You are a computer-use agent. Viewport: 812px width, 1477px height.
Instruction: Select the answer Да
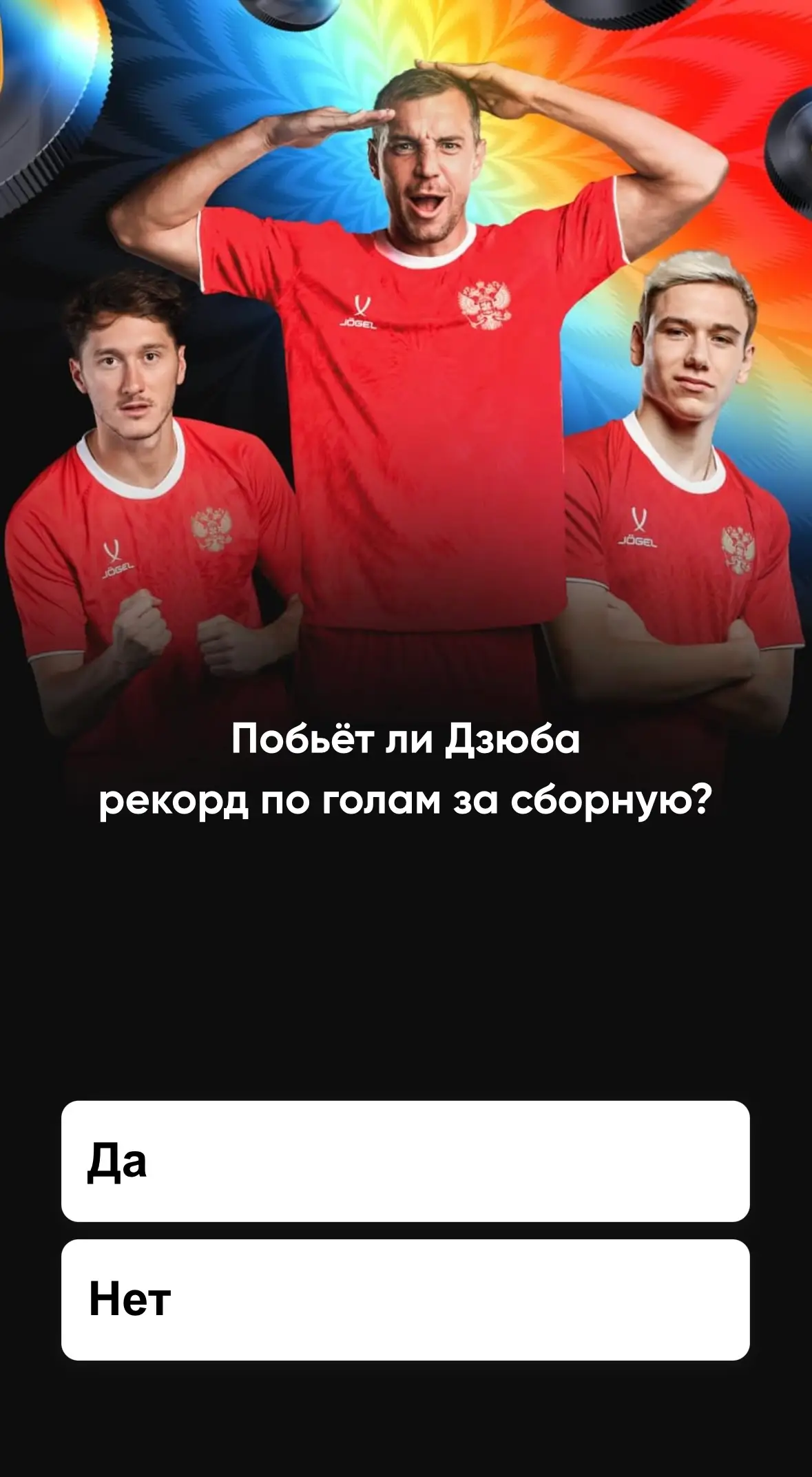[x=405, y=1161]
